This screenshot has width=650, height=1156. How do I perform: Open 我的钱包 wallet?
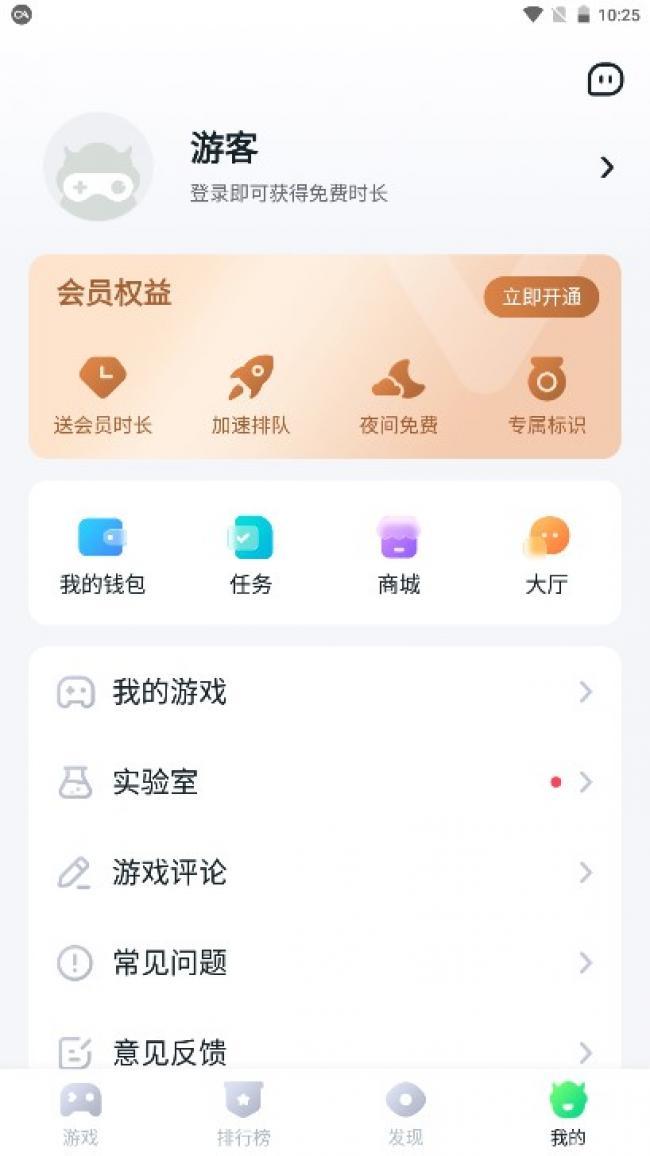(x=102, y=555)
